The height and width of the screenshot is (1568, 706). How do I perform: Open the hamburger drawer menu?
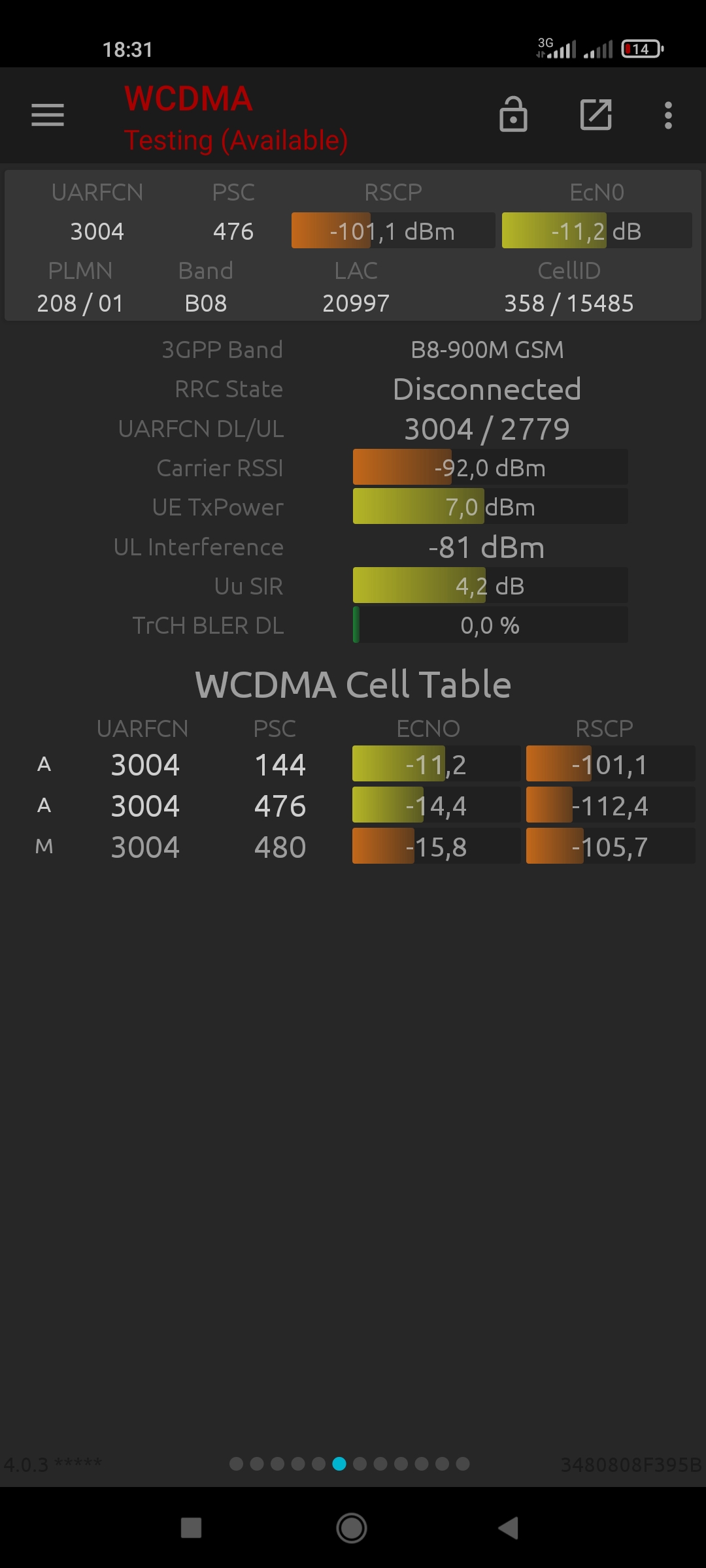[48, 115]
